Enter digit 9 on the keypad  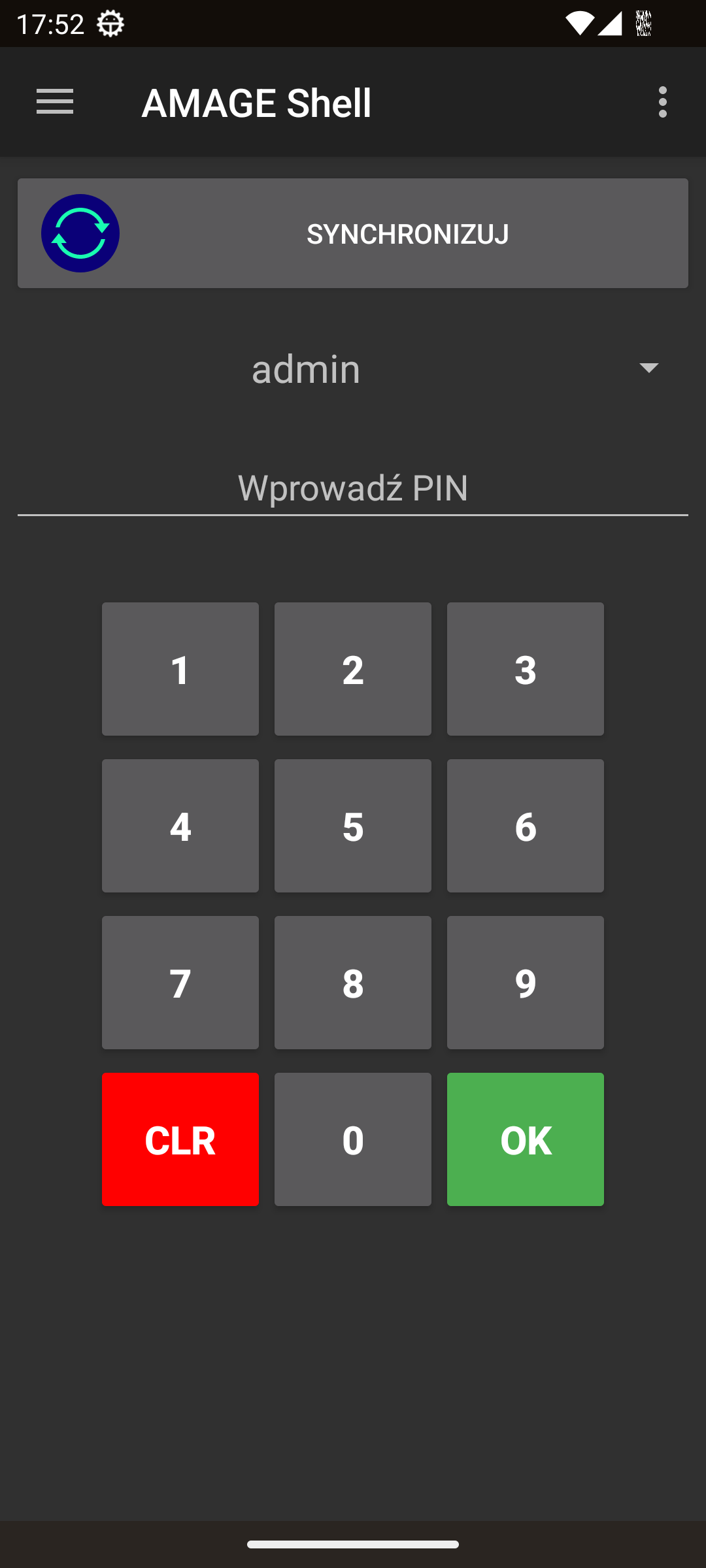(x=526, y=983)
